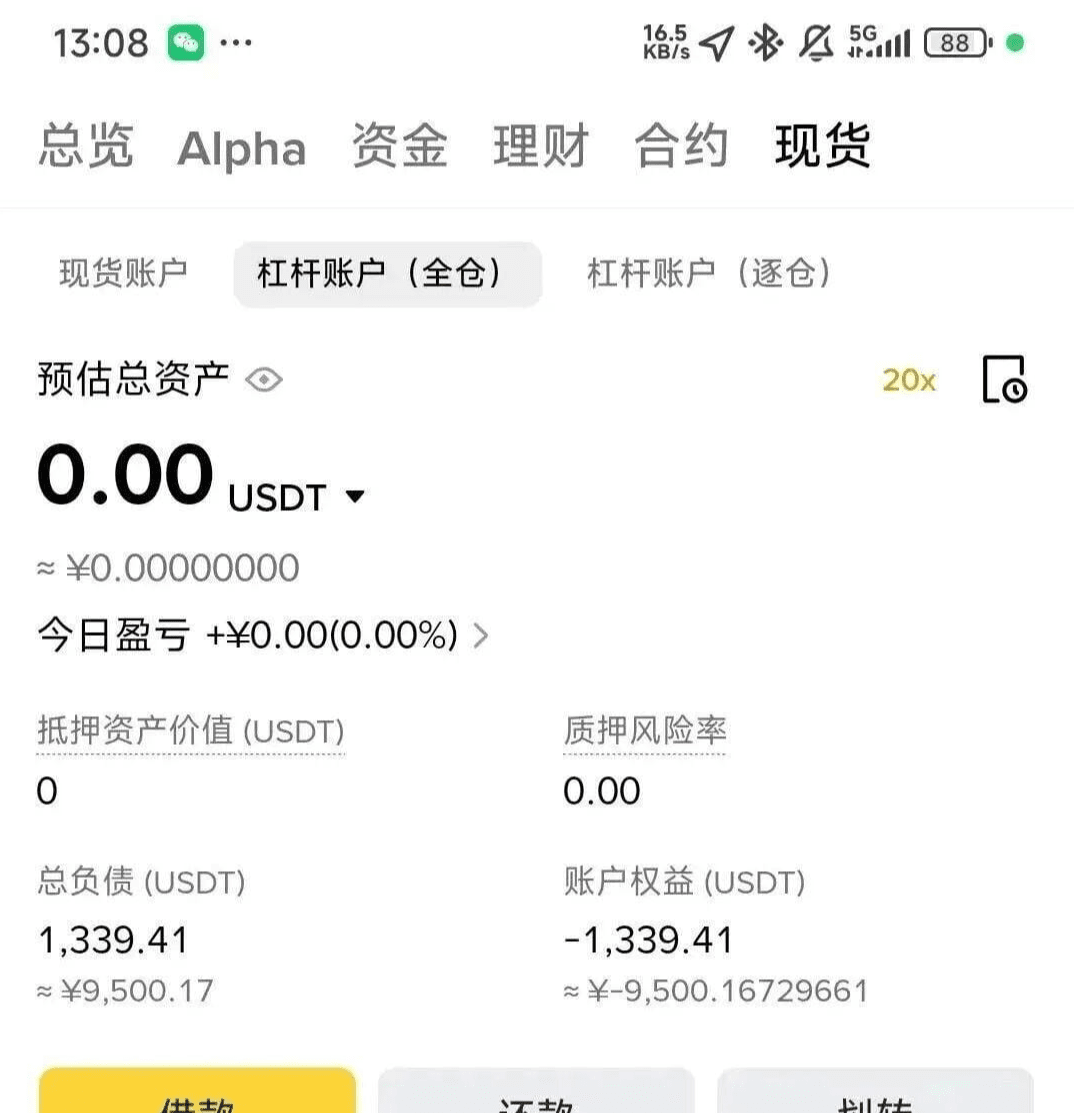Select the 现货账户 sub-tab

tap(124, 273)
